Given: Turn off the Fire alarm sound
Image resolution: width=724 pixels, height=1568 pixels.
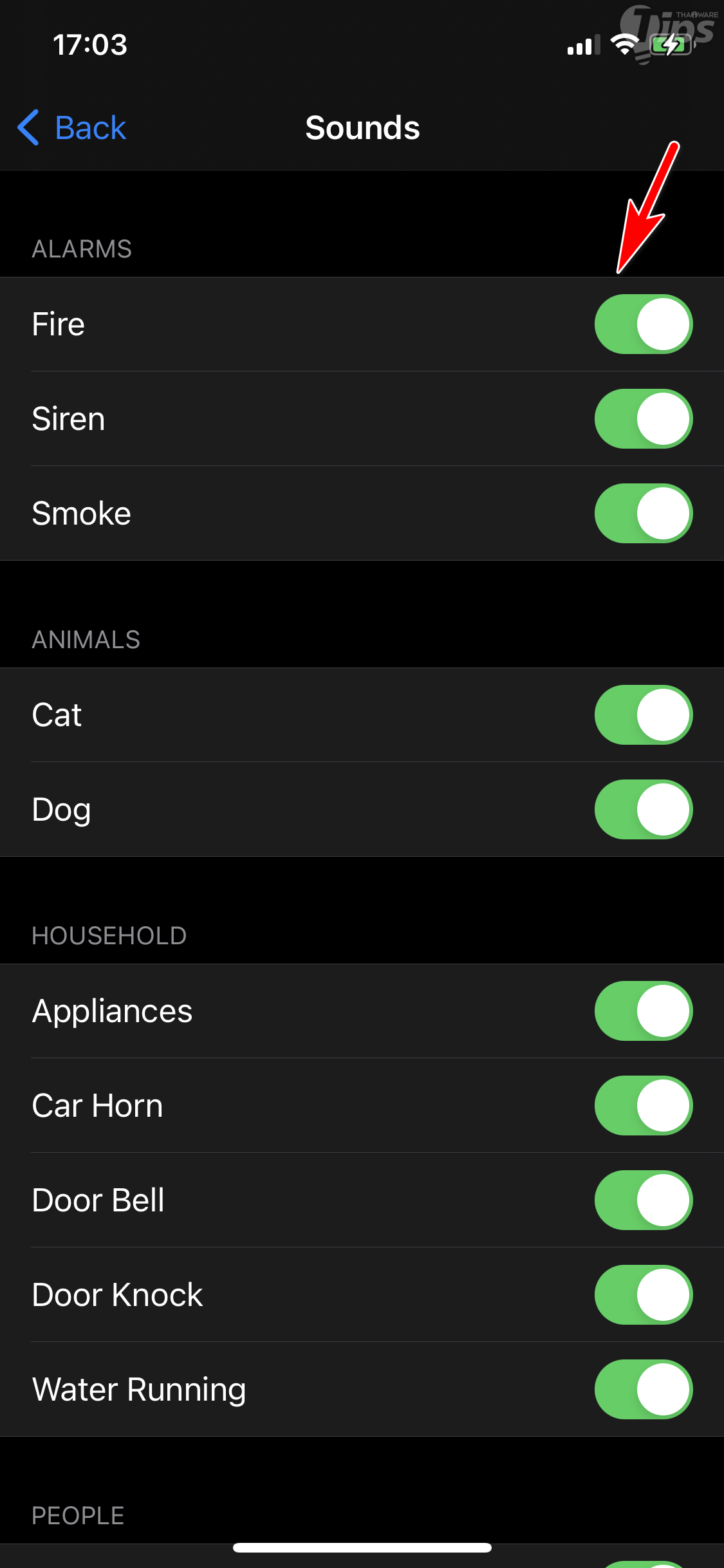Looking at the screenshot, I should point(643,324).
